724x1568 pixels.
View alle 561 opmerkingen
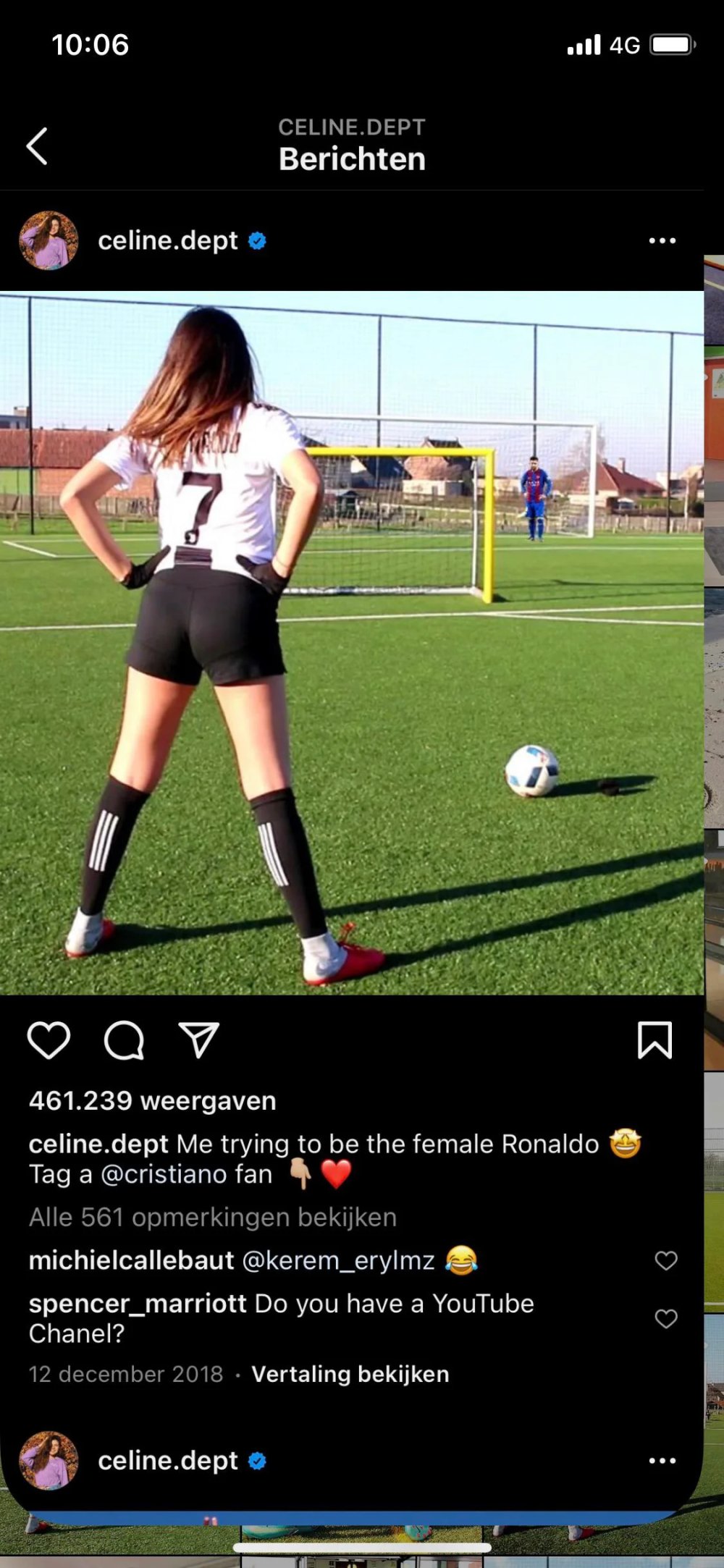(212, 1218)
